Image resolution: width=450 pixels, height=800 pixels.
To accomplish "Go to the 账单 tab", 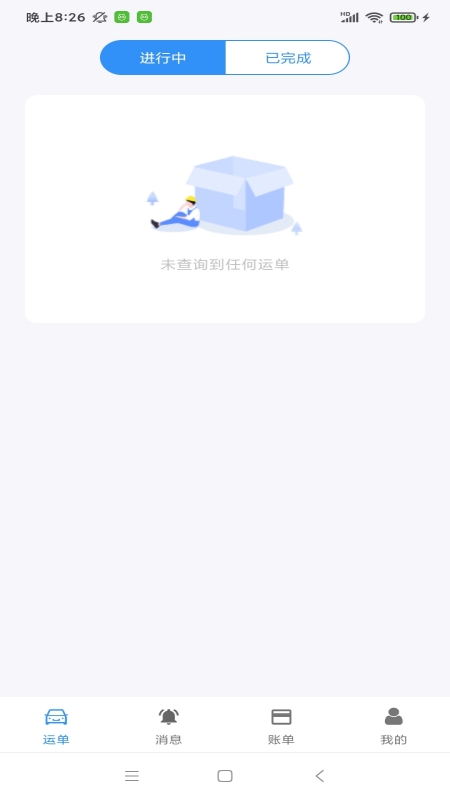I will 281,726.
